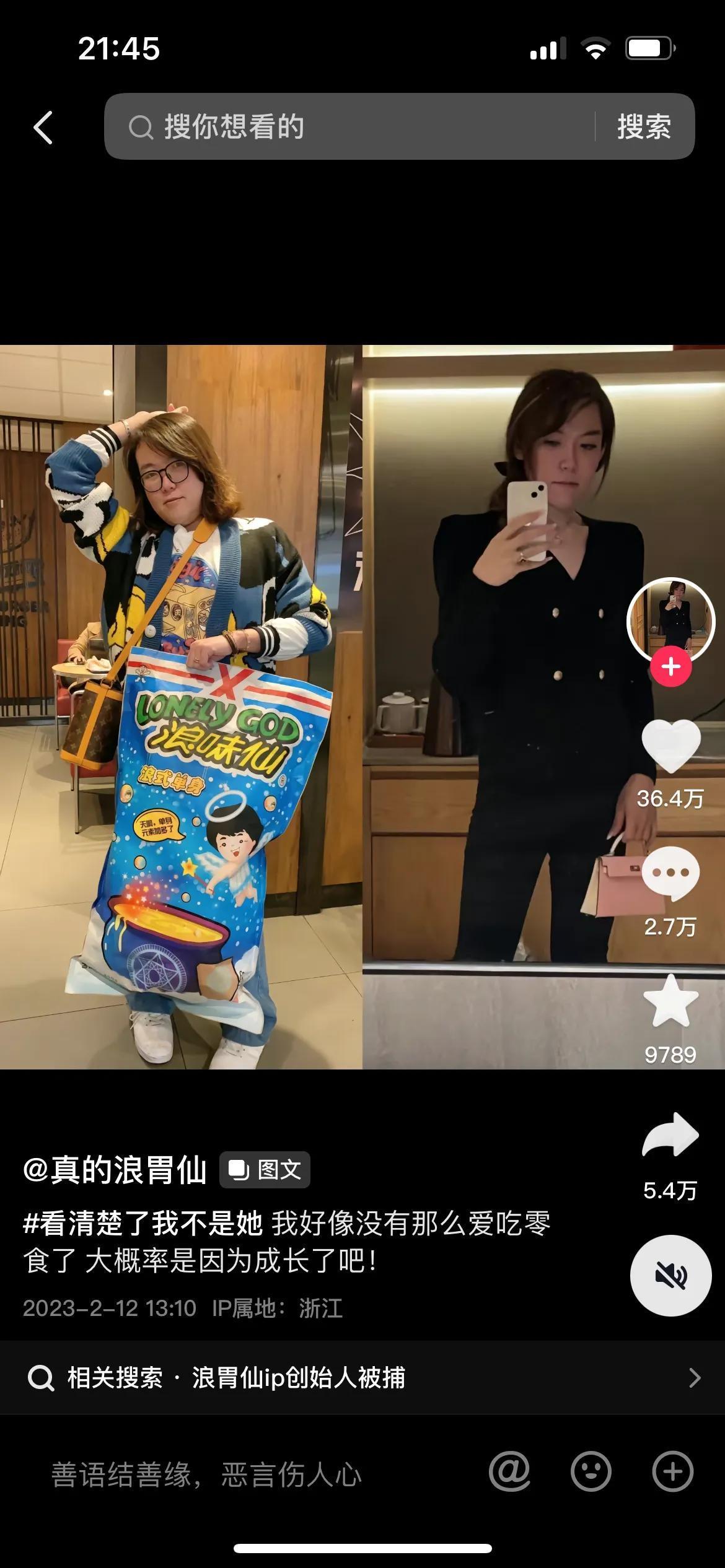
Task: Tap the search field 搜你想看的
Action: click(x=347, y=127)
